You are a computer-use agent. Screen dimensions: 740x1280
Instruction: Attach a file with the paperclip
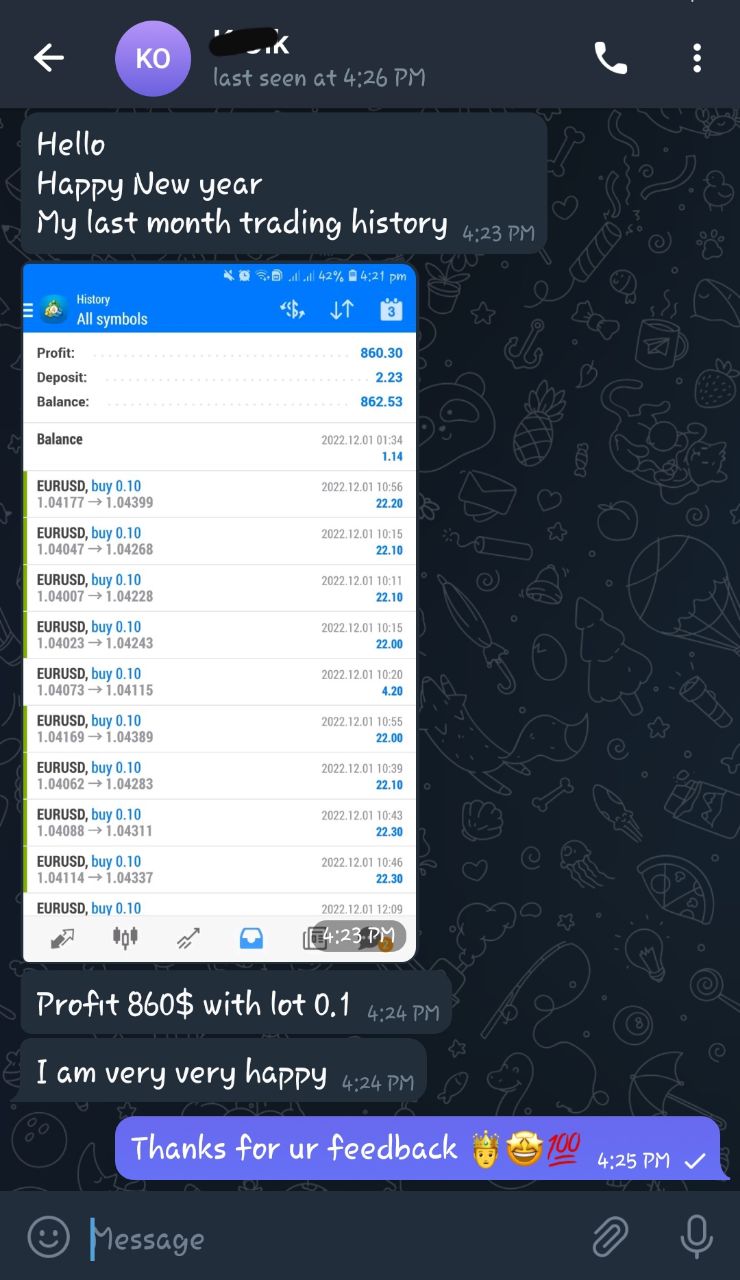pyautogui.click(x=609, y=1238)
